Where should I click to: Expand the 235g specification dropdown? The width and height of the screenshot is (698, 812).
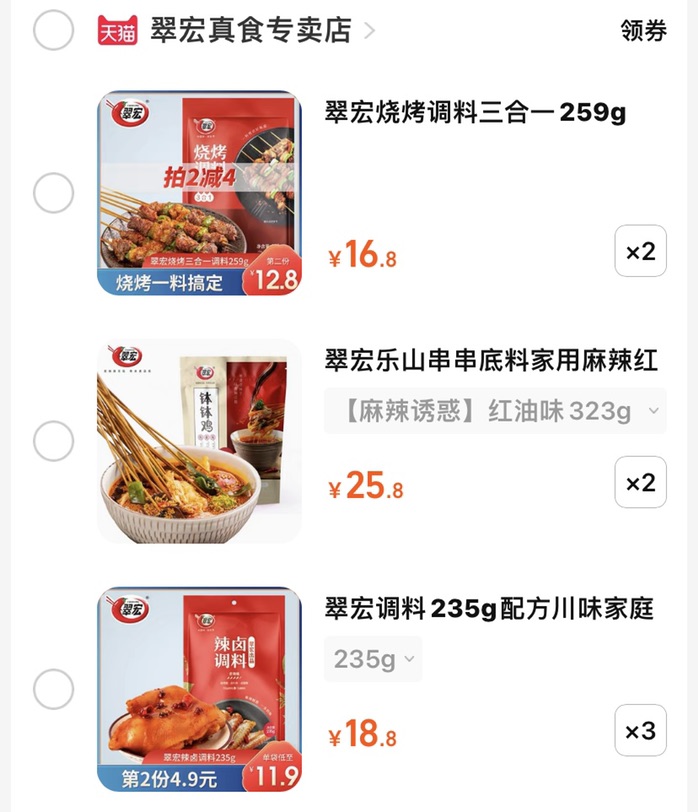(x=373, y=659)
